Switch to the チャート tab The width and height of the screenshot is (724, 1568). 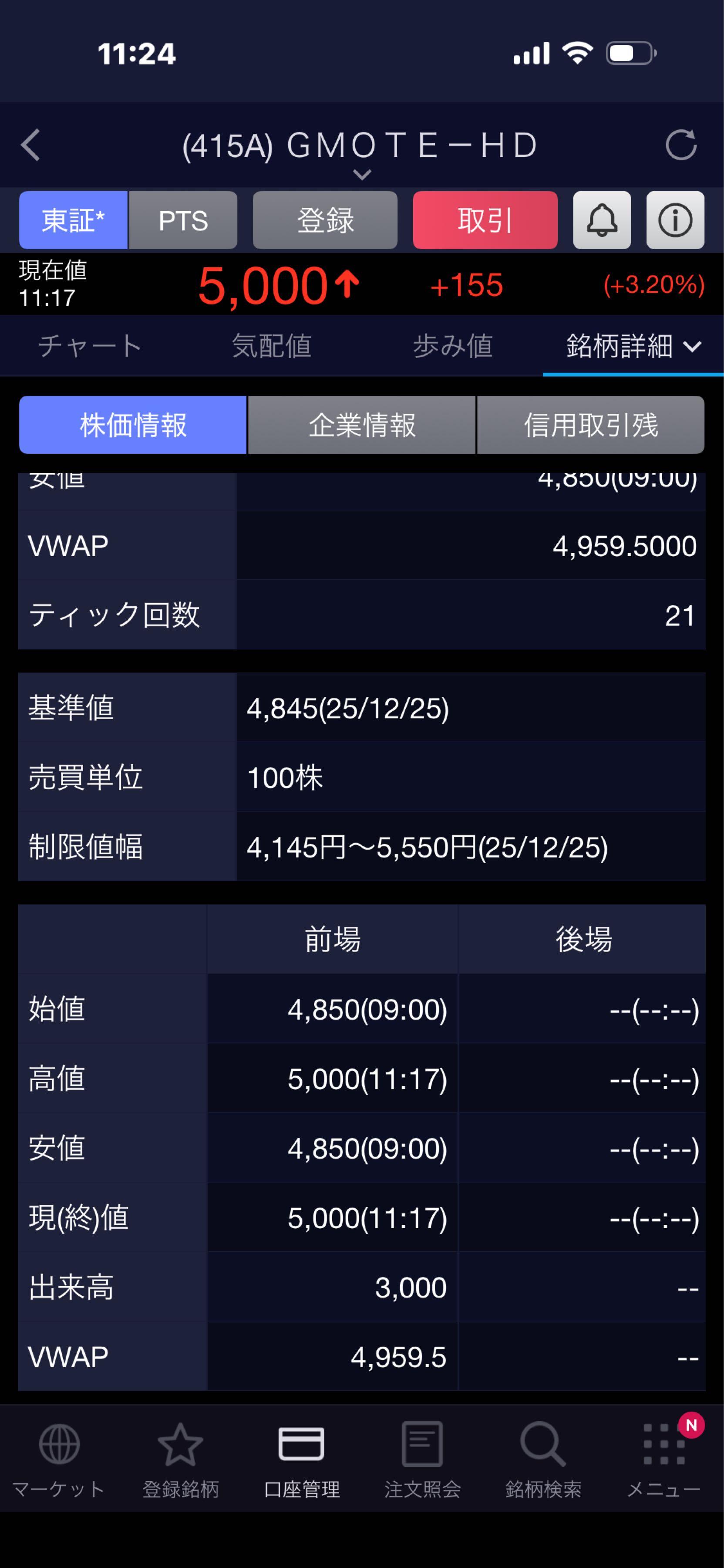90,346
